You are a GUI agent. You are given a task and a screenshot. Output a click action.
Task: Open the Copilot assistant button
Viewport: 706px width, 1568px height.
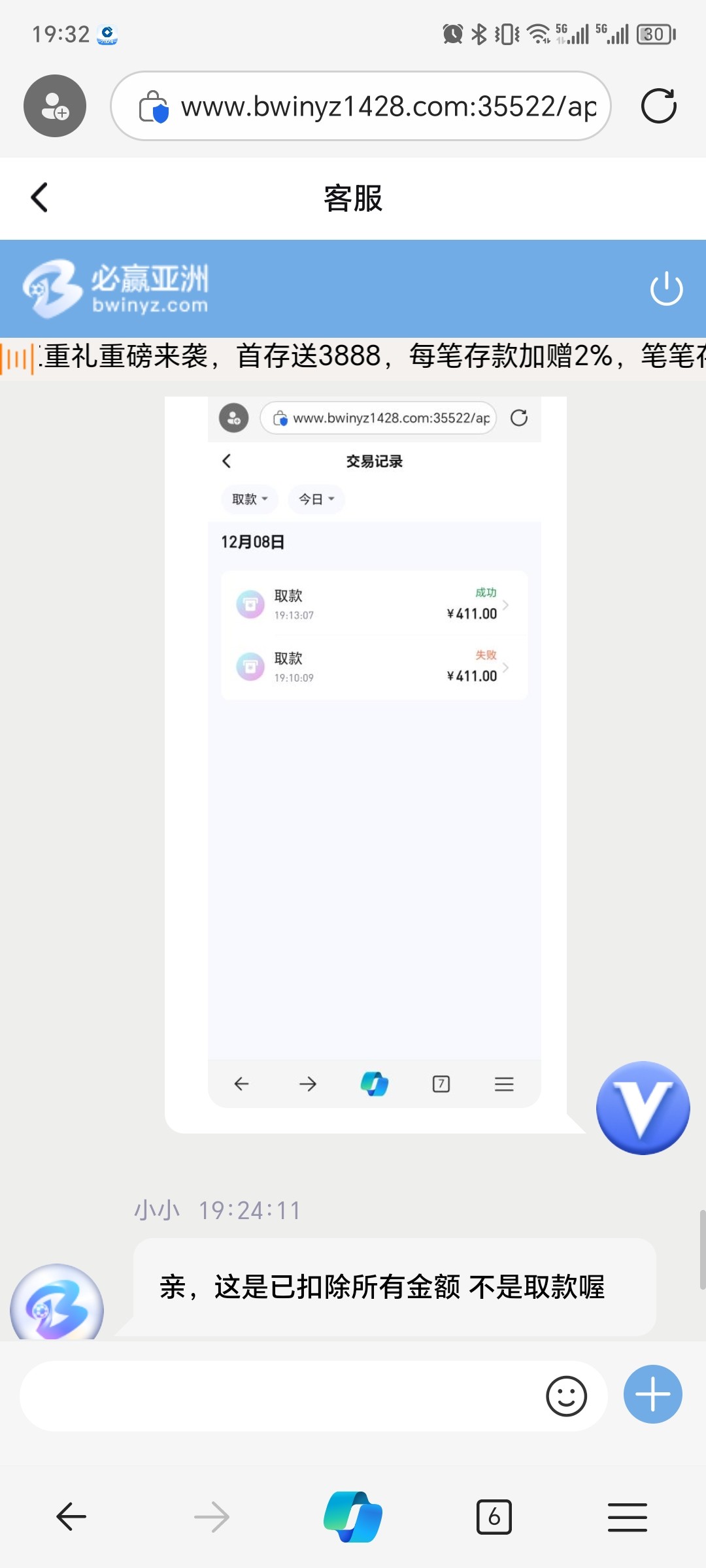[x=353, y=1516]
